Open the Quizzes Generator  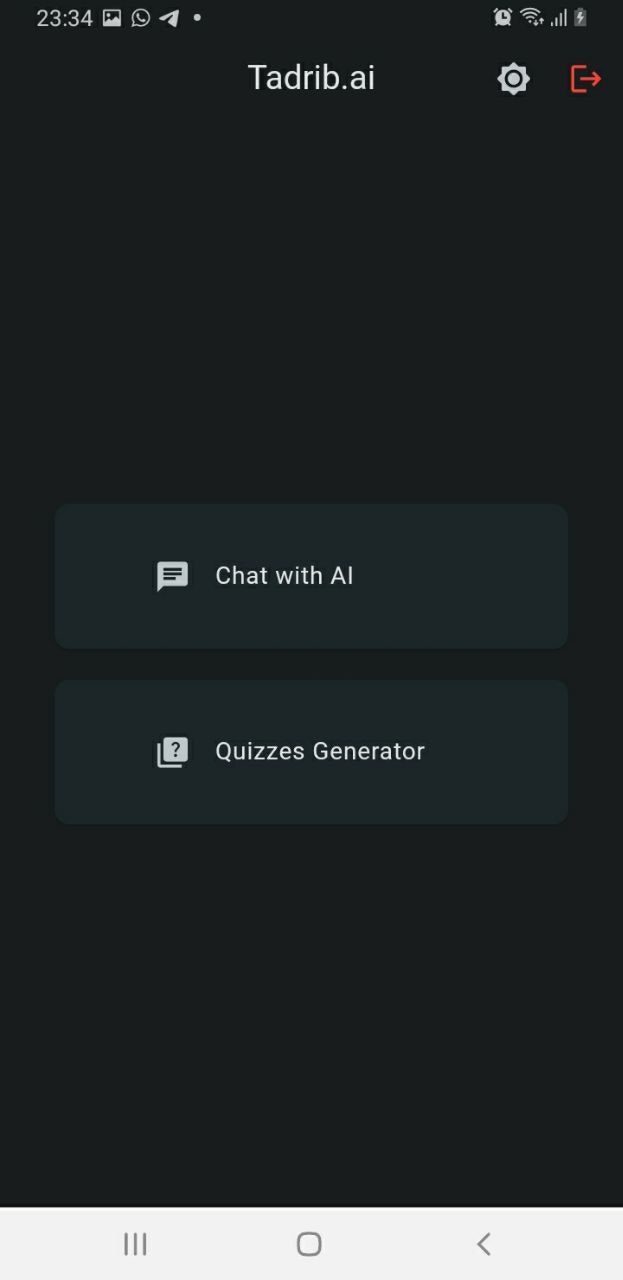tap(311, 752)
